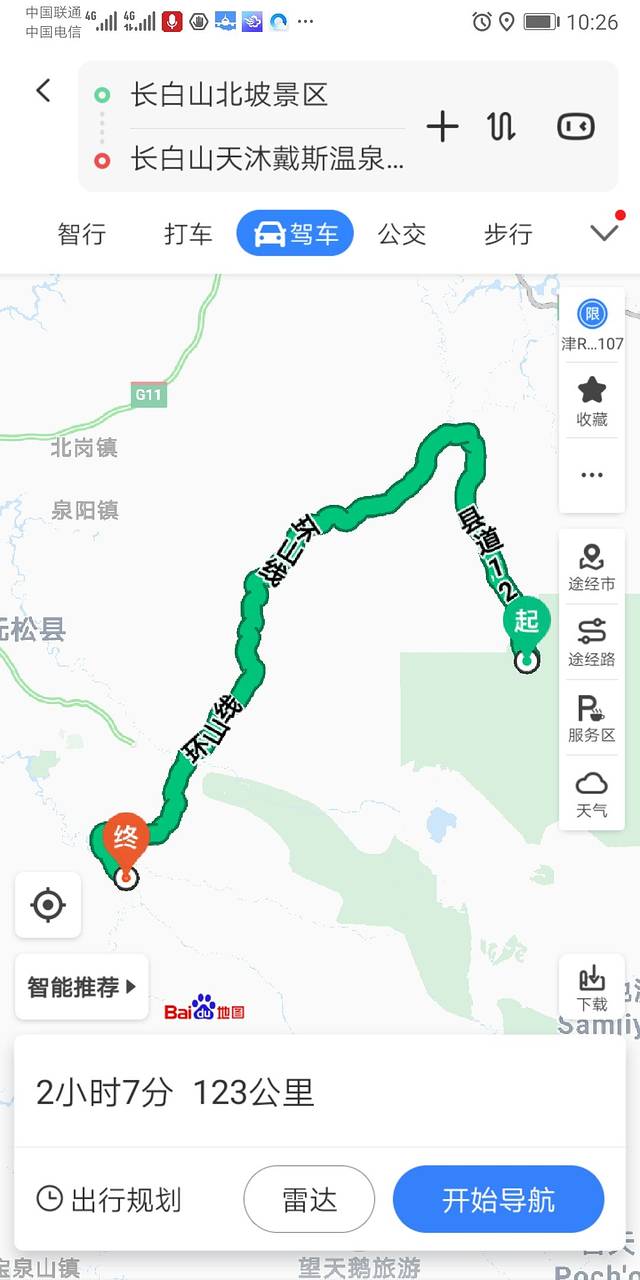Open the three-dot more options

(592, 475)
